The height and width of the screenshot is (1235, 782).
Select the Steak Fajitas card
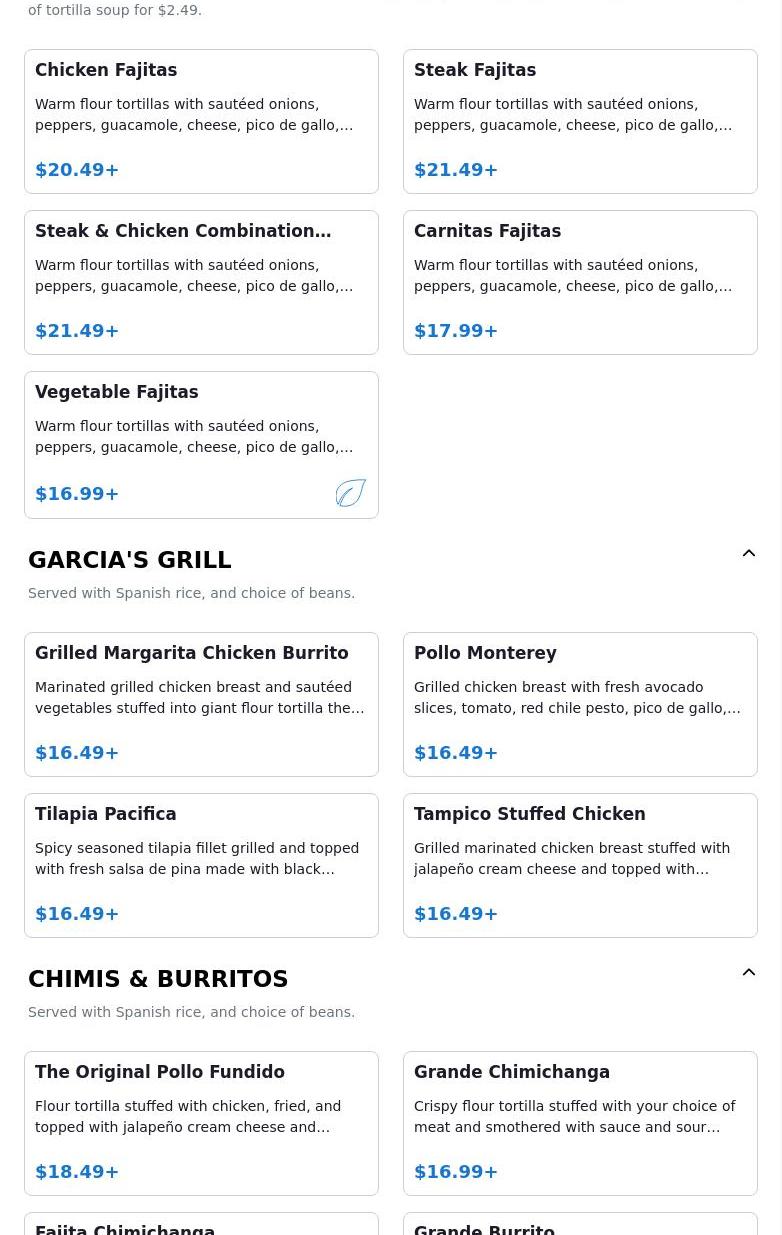[x=580, y=121]
